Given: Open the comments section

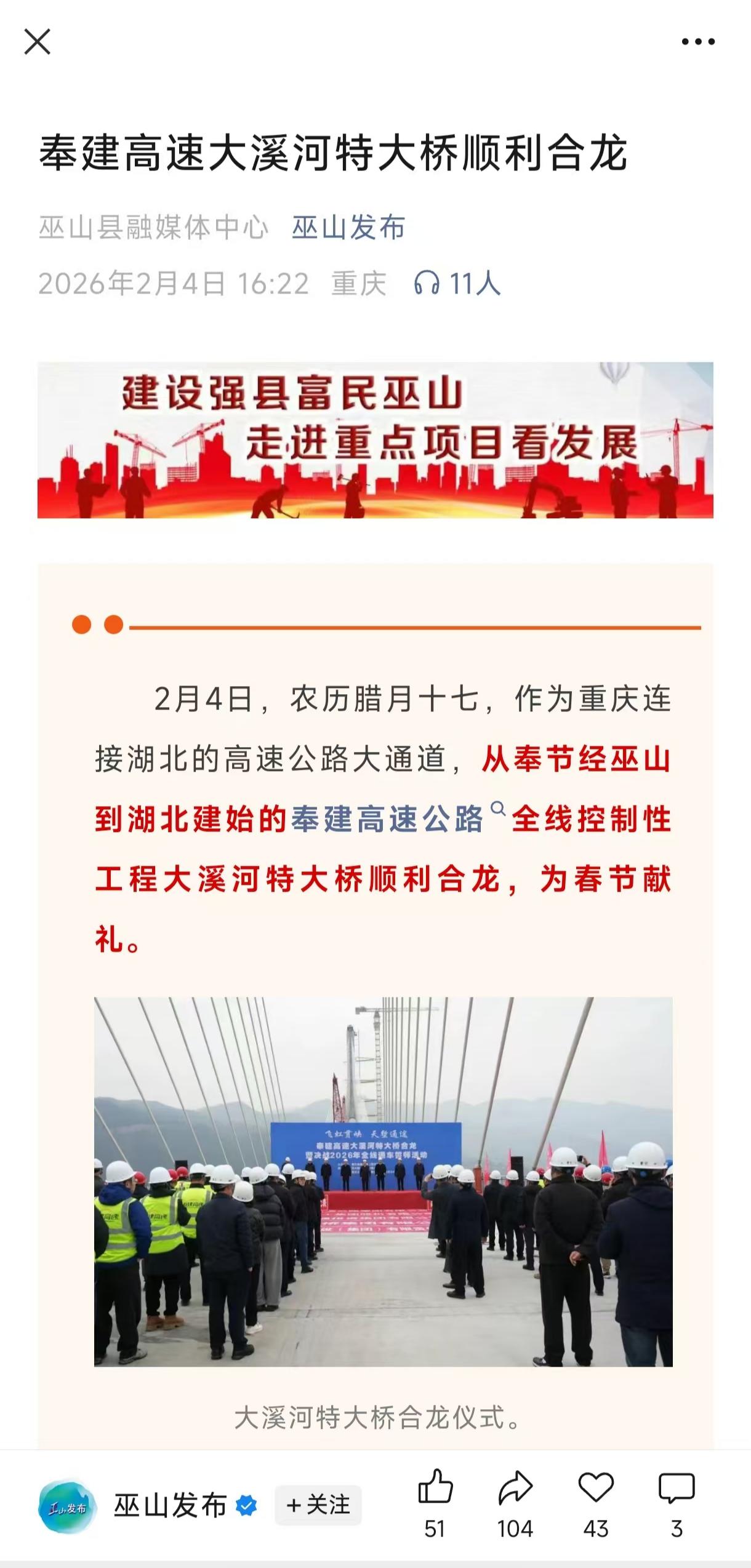Looking at the screenshot, I should click(676, 1489).
